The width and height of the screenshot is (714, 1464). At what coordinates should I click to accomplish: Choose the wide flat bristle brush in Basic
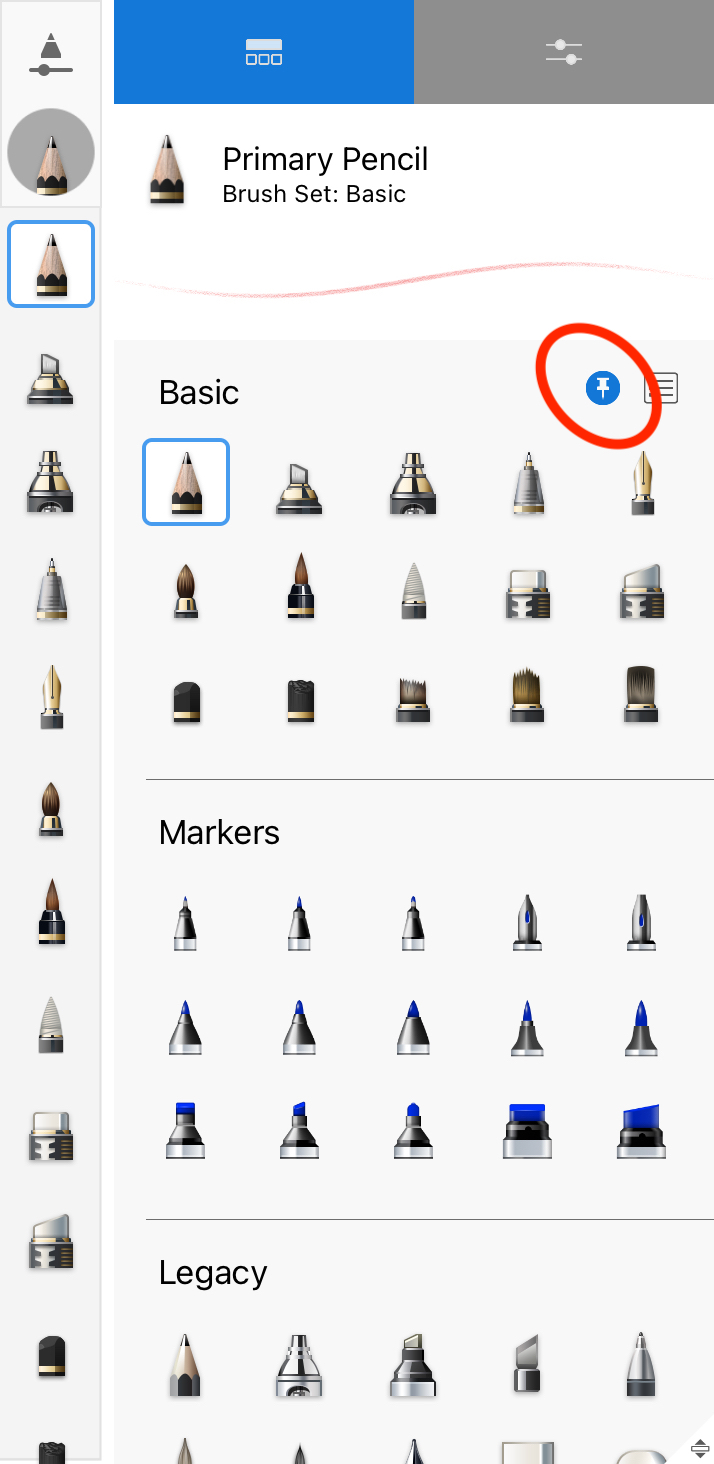(642, 694)
